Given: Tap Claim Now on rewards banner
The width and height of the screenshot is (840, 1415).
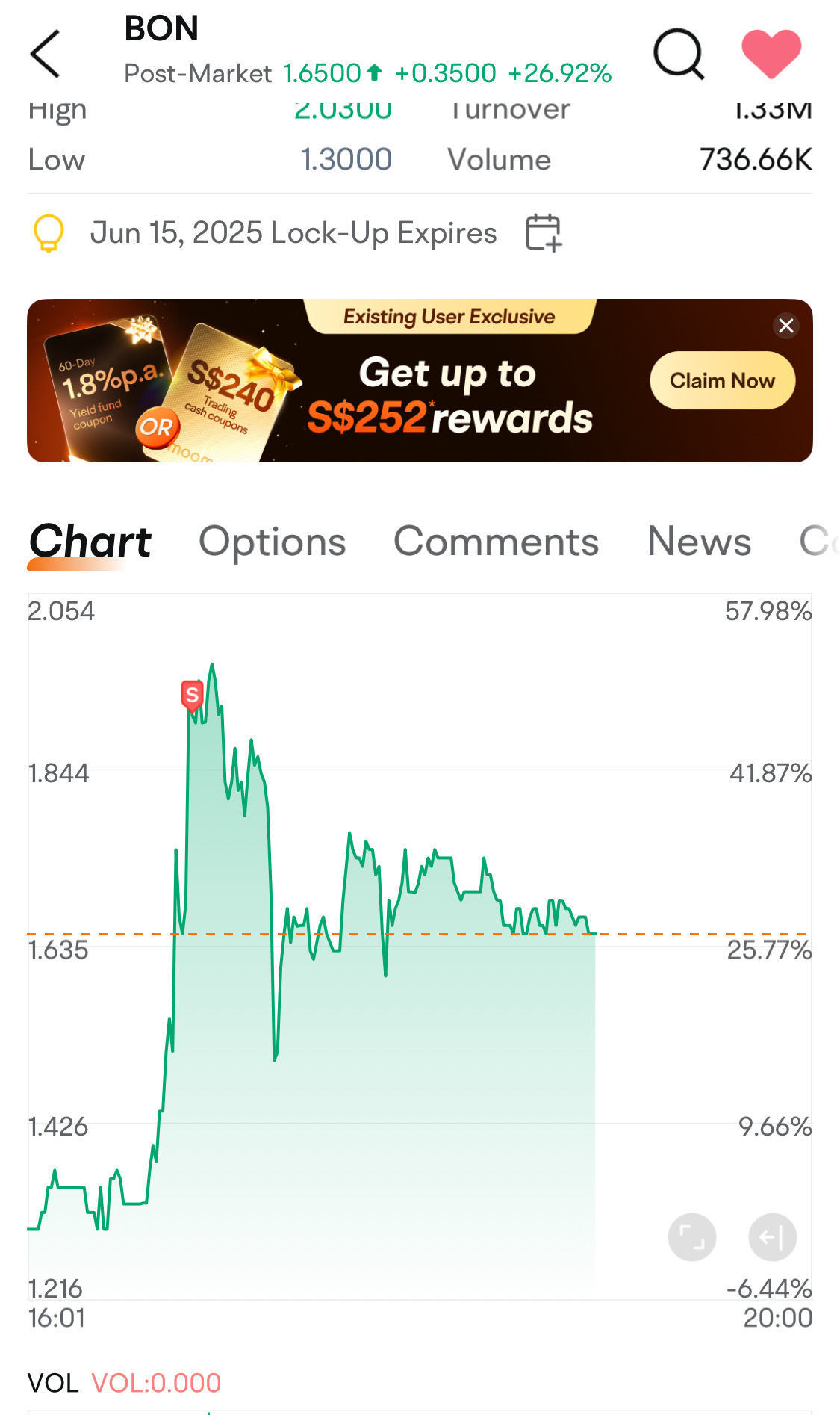Looking at the screenshot, I should (x=722, y=380).
